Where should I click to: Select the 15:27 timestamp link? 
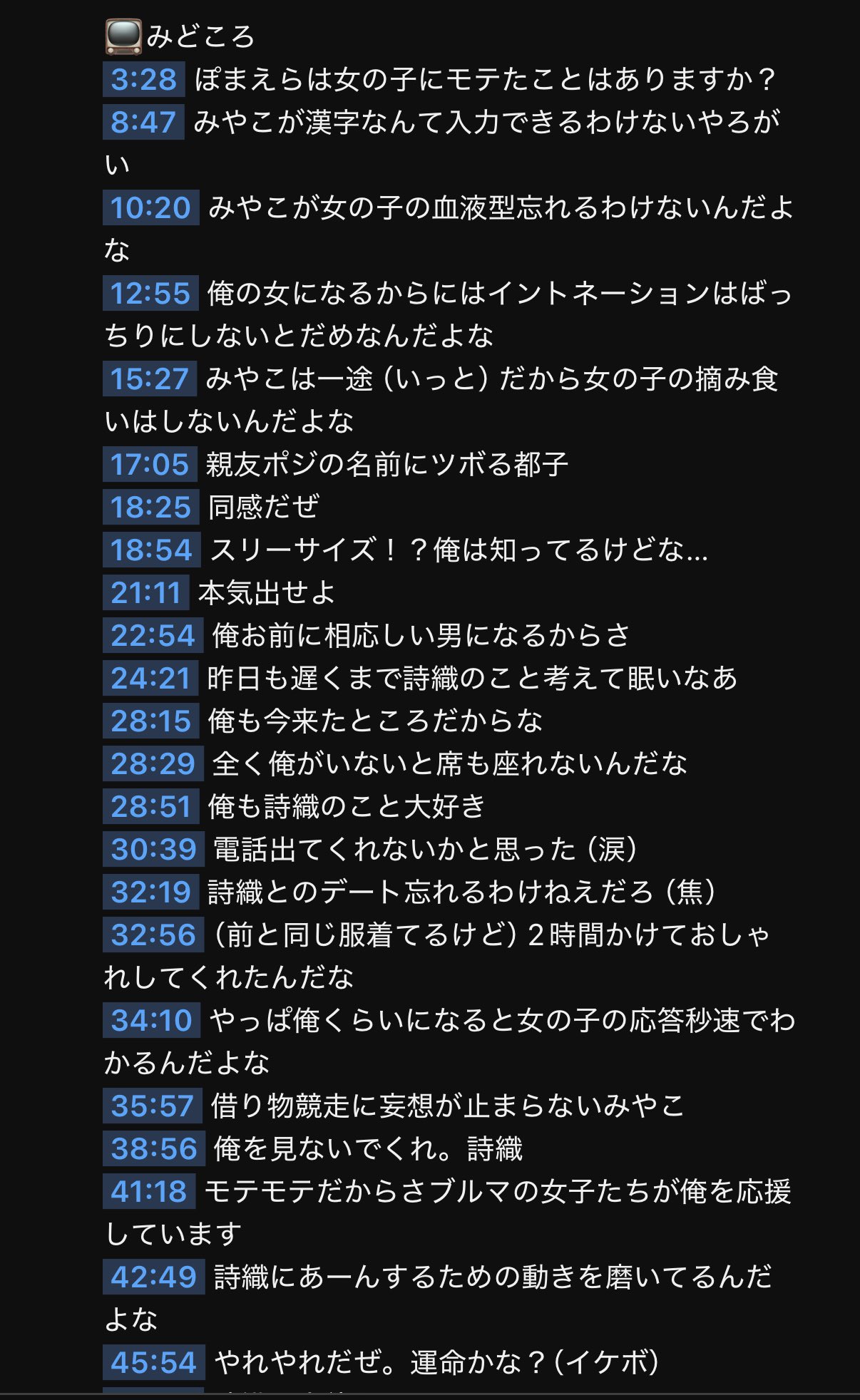pos(150,379)
